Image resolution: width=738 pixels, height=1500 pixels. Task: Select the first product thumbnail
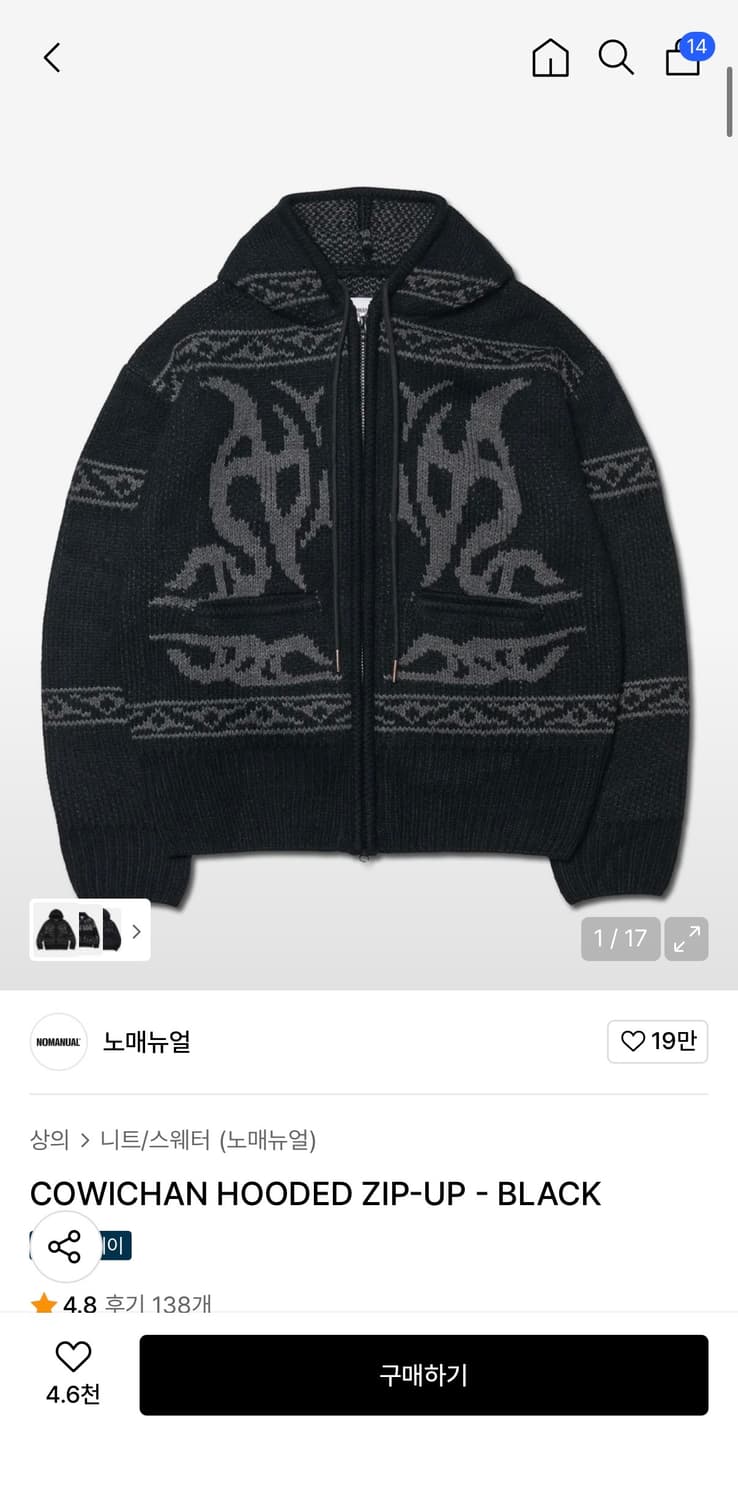point(55,930)
